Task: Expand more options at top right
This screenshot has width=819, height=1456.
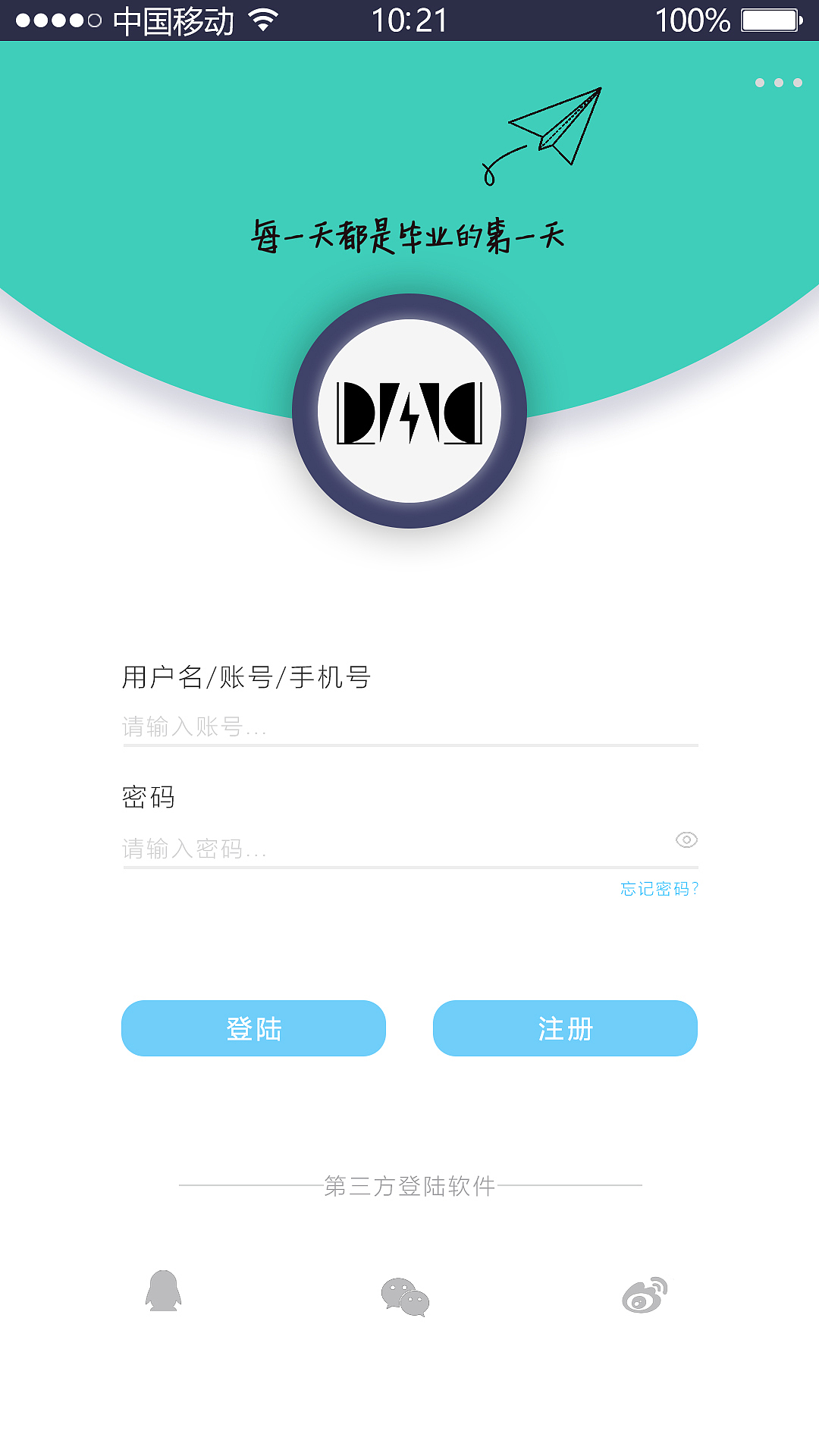Action: coord(777,83)
